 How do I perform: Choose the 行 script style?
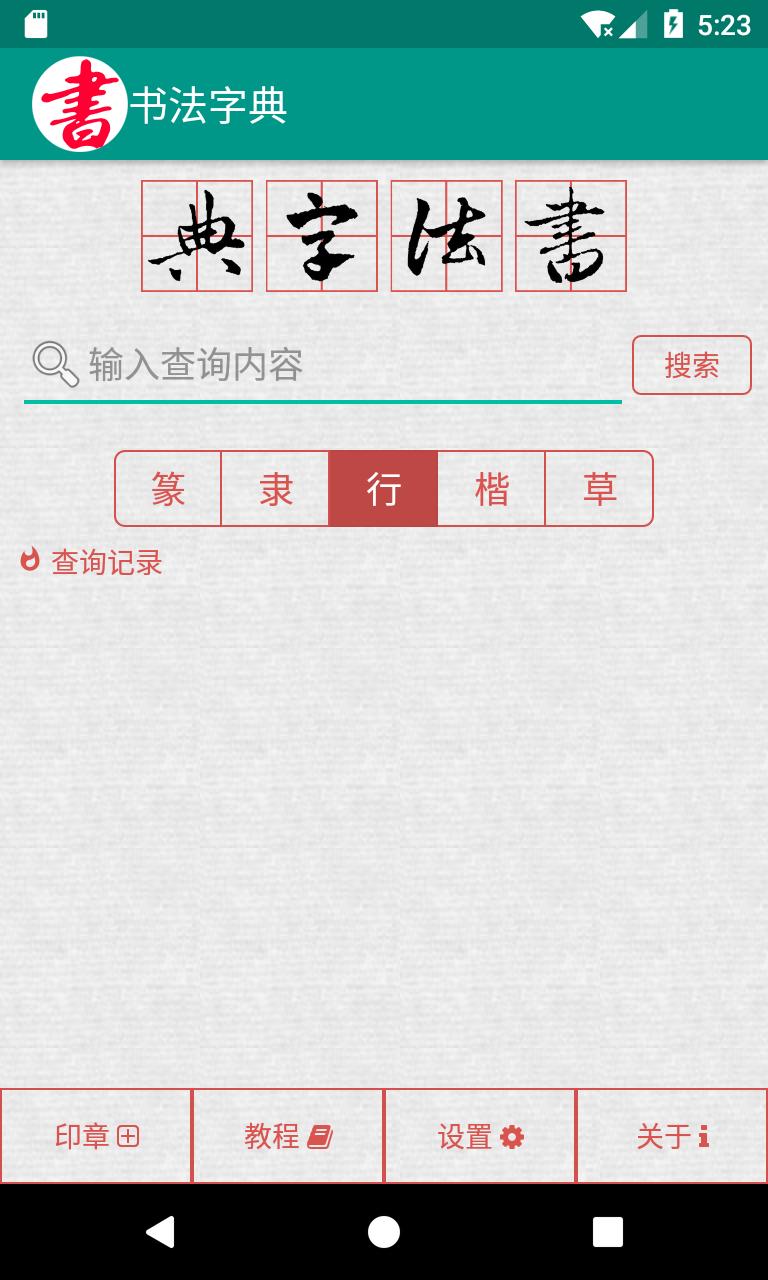[383, 489]
